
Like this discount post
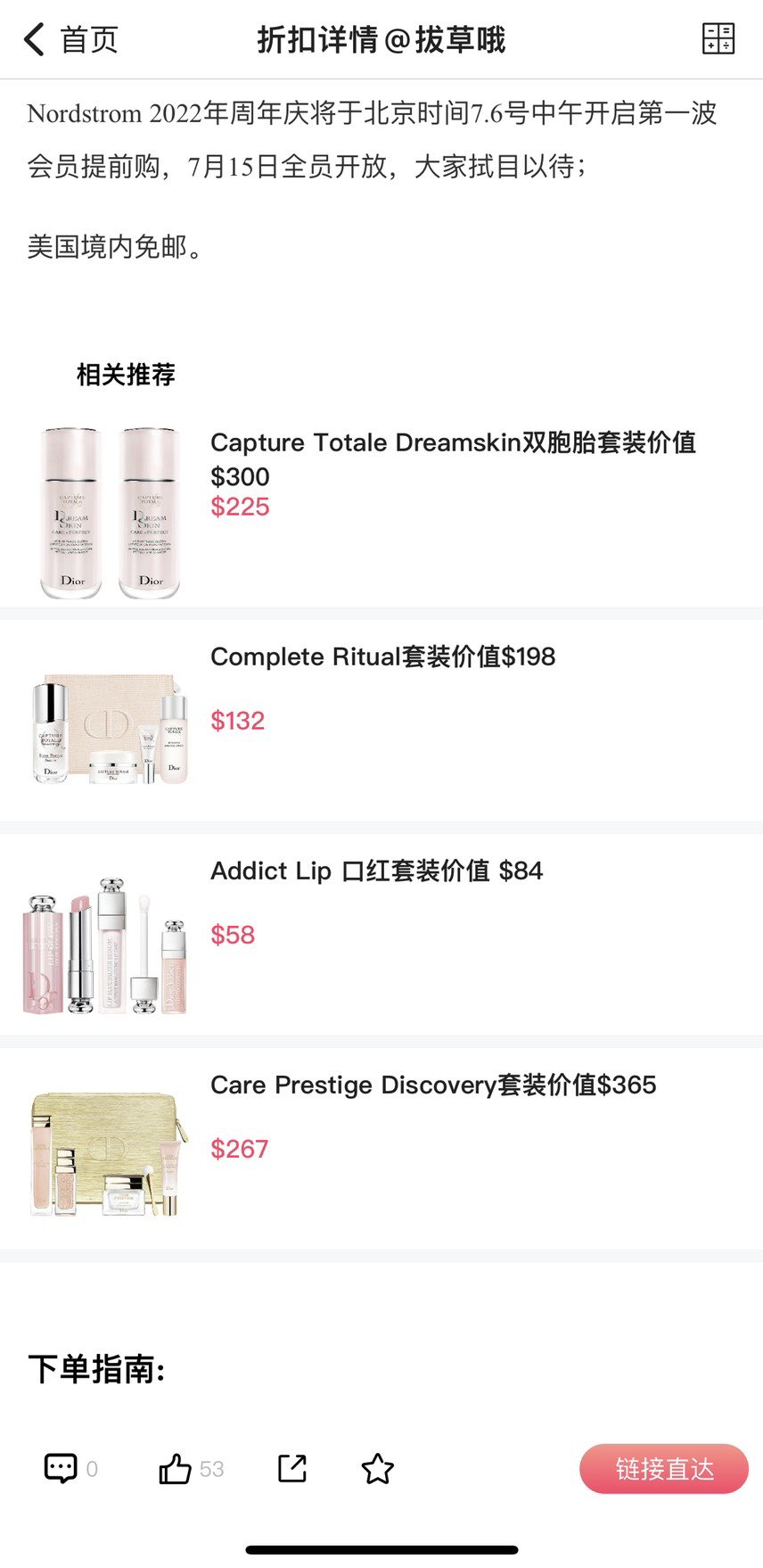click(x=175, y=1468)
